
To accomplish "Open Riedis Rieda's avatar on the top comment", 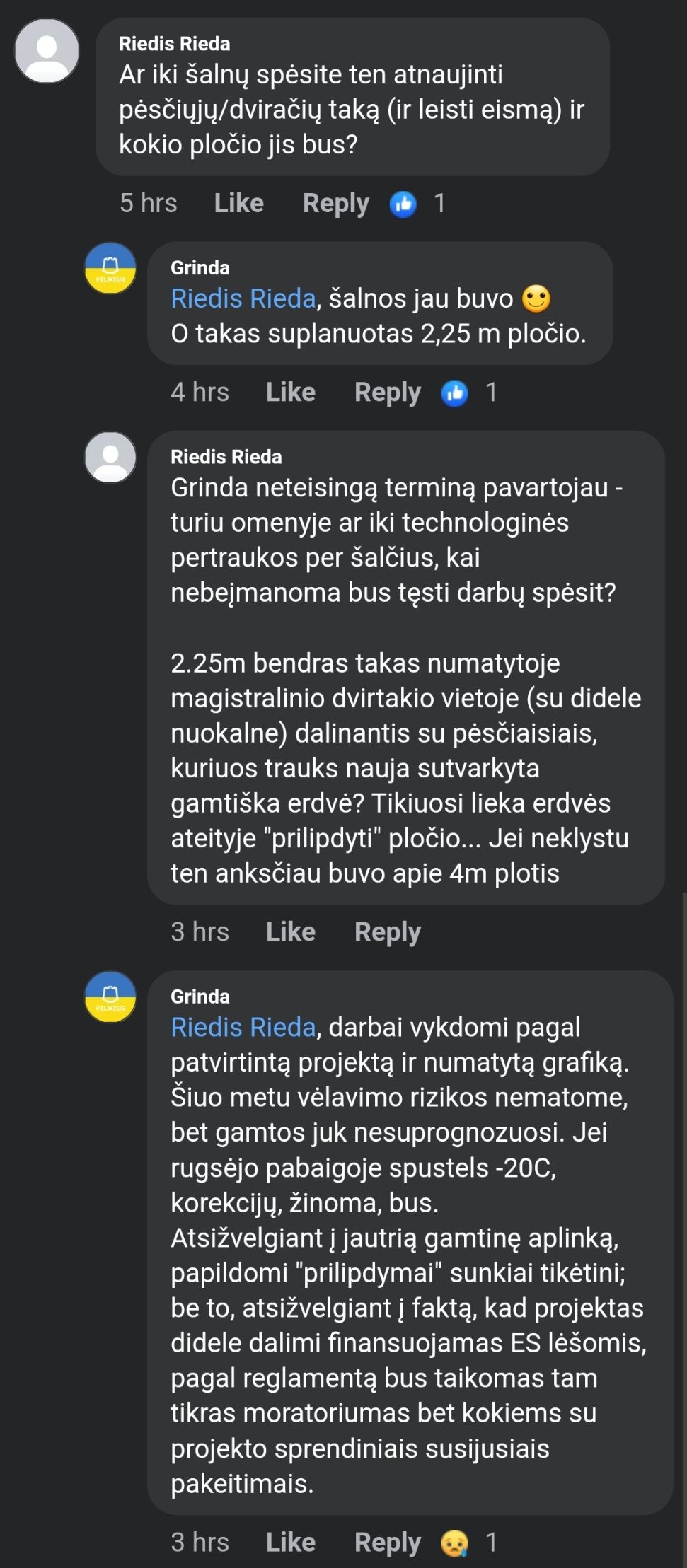I will click(x=47, y=51).
